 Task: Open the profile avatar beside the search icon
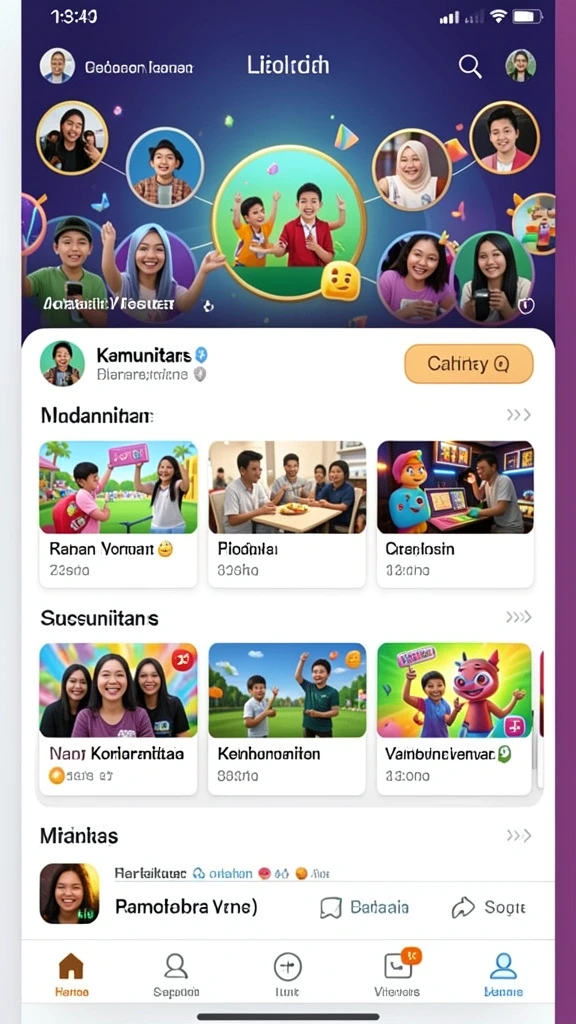pos(520,65)
